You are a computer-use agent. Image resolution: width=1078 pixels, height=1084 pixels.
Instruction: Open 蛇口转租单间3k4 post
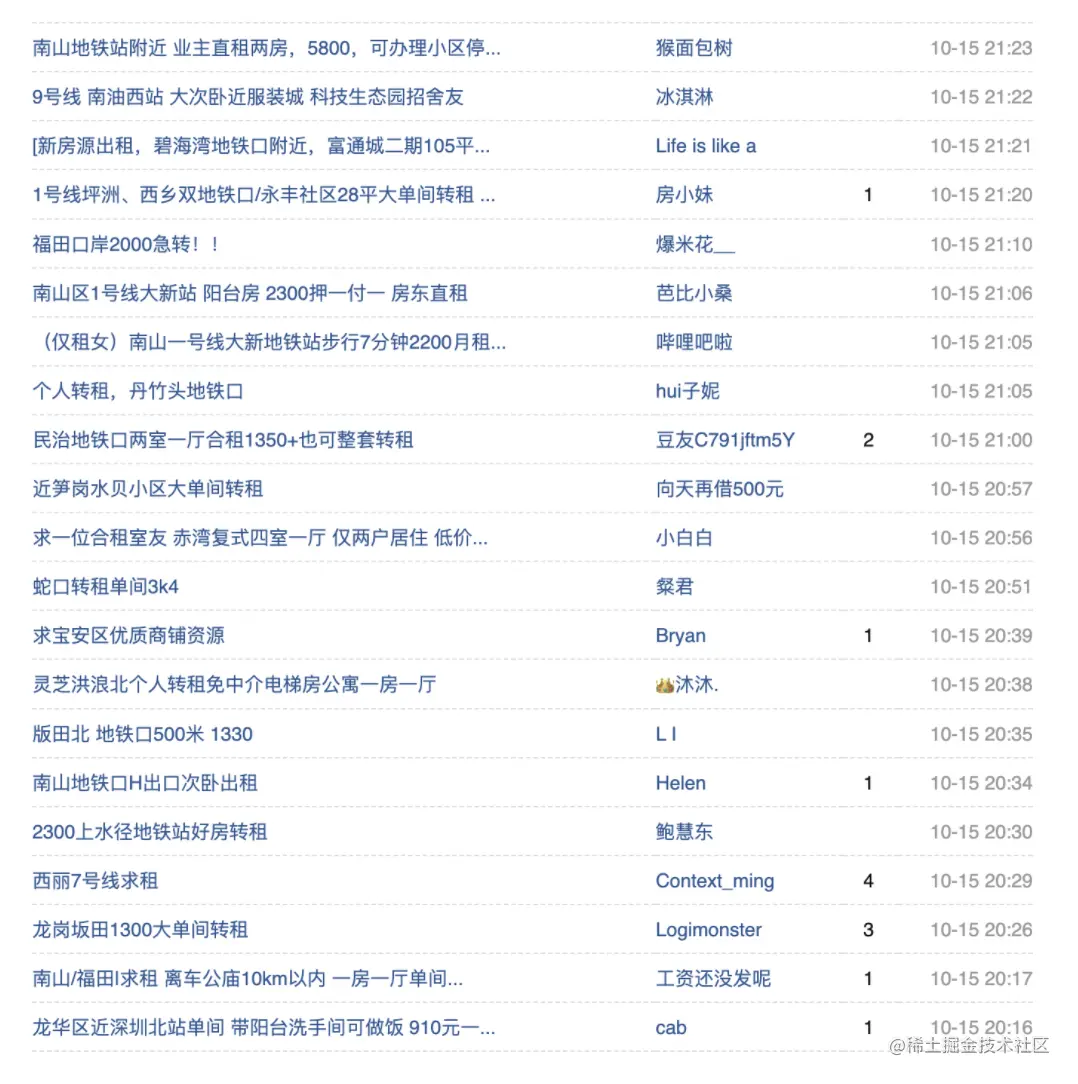click(x=106, y=587)
